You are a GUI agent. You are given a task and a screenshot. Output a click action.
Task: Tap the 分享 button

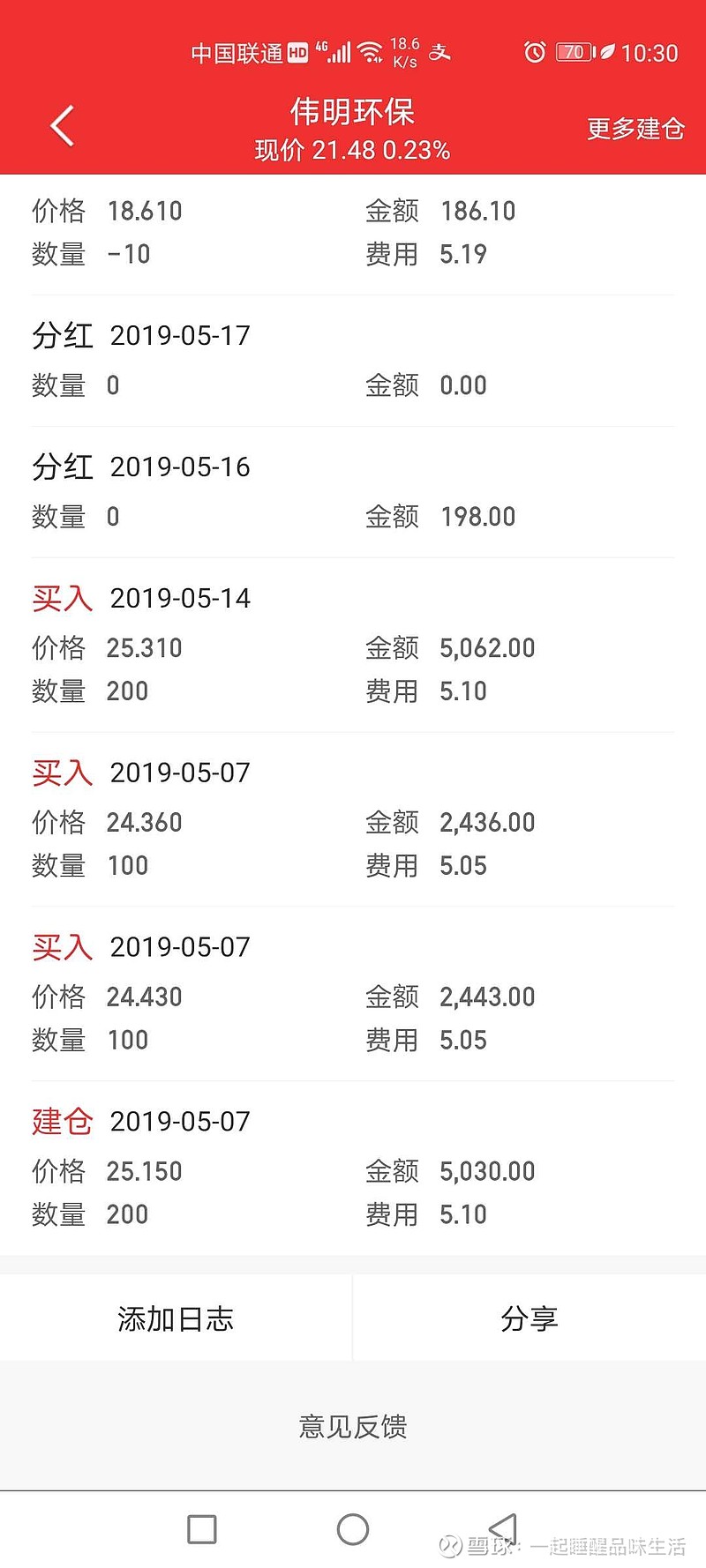pyautogui.click(x=529, y=1318)
